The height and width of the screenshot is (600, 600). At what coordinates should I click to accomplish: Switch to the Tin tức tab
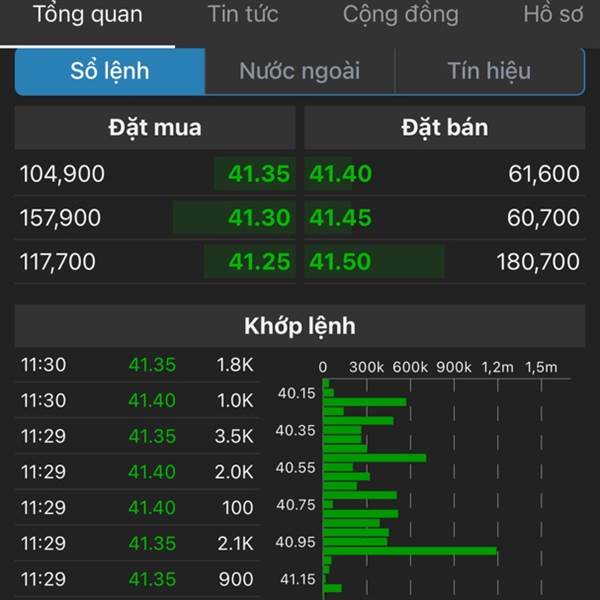click(243, 15)
